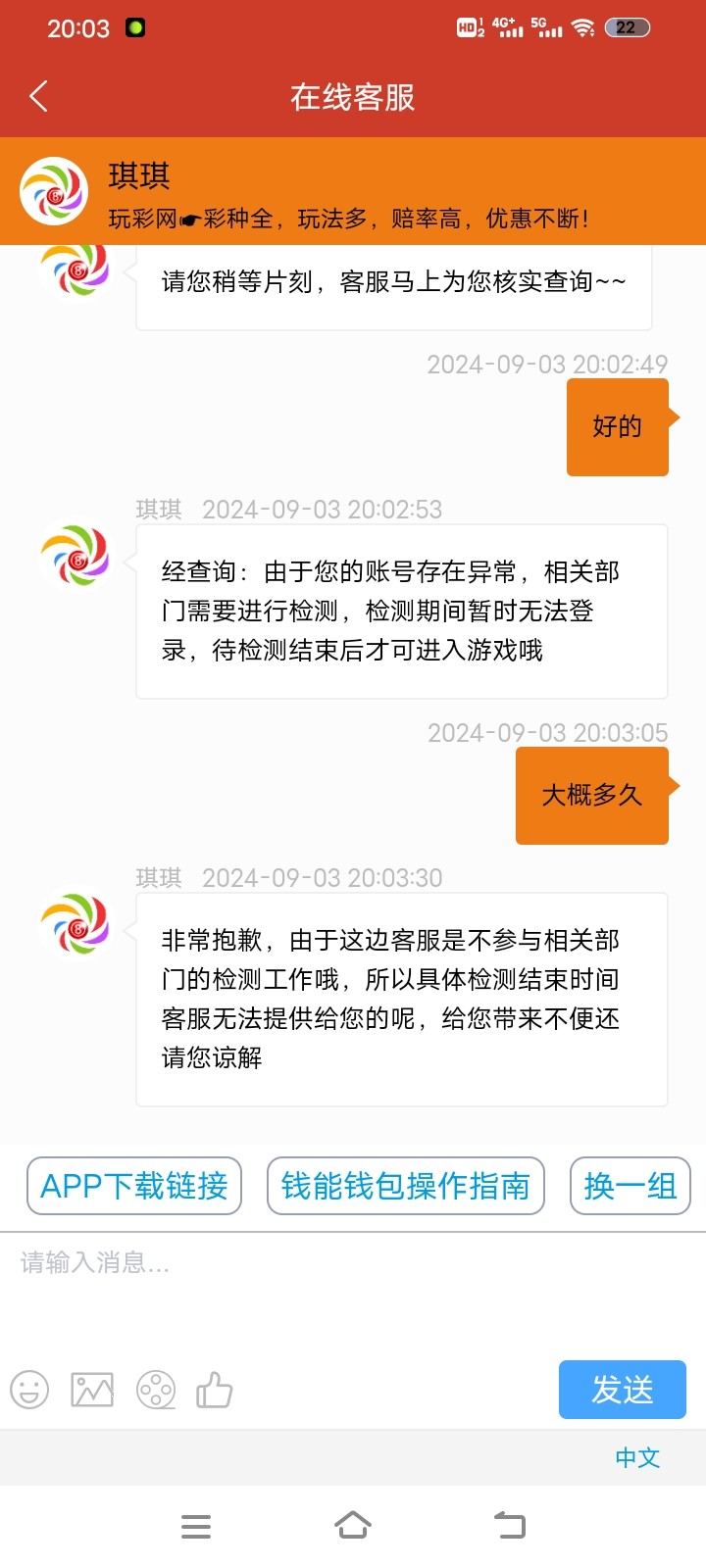The height and width of the screenshot is (1568, 706).
Task: Open the APP下载链接 shortcut
Action: click(133, 1186)
